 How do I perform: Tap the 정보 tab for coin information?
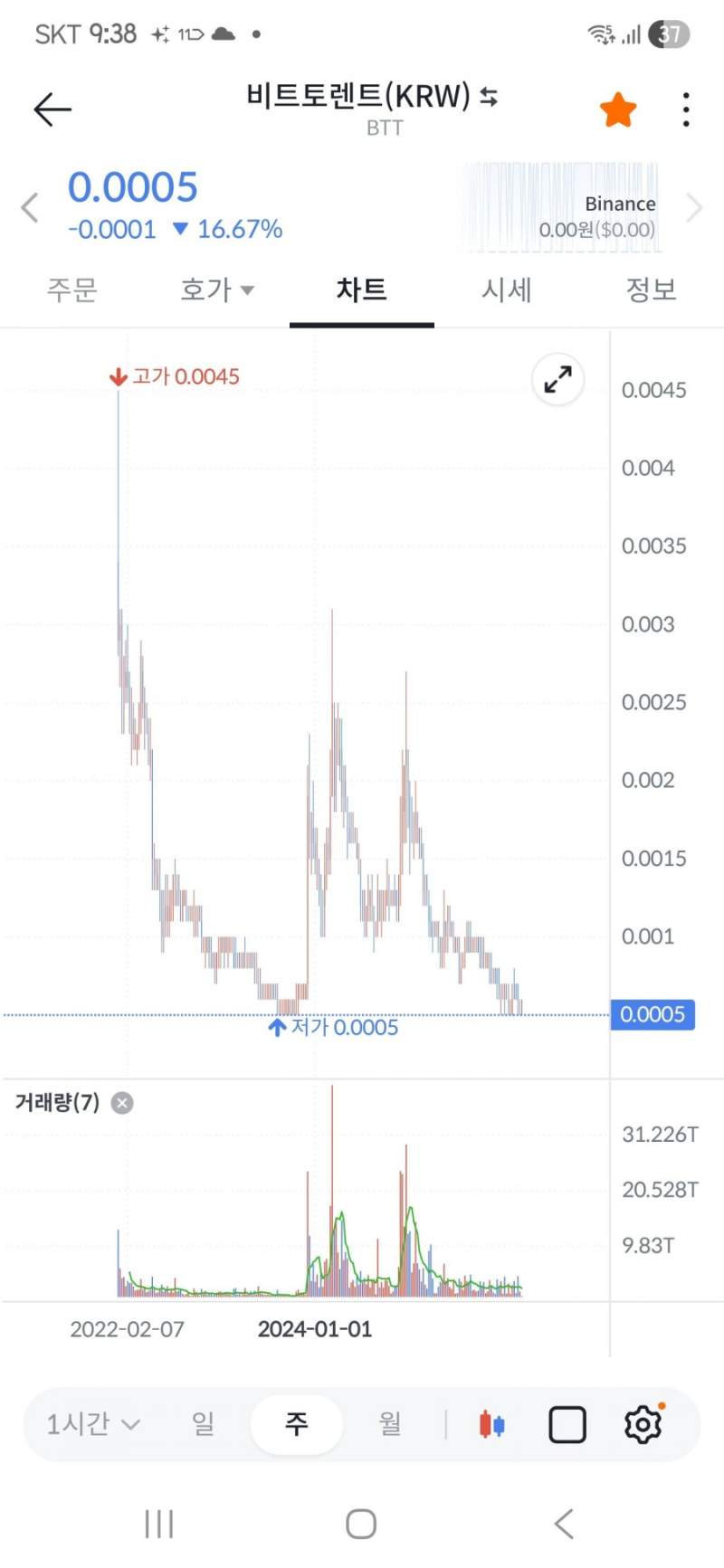tap(651, 290)
